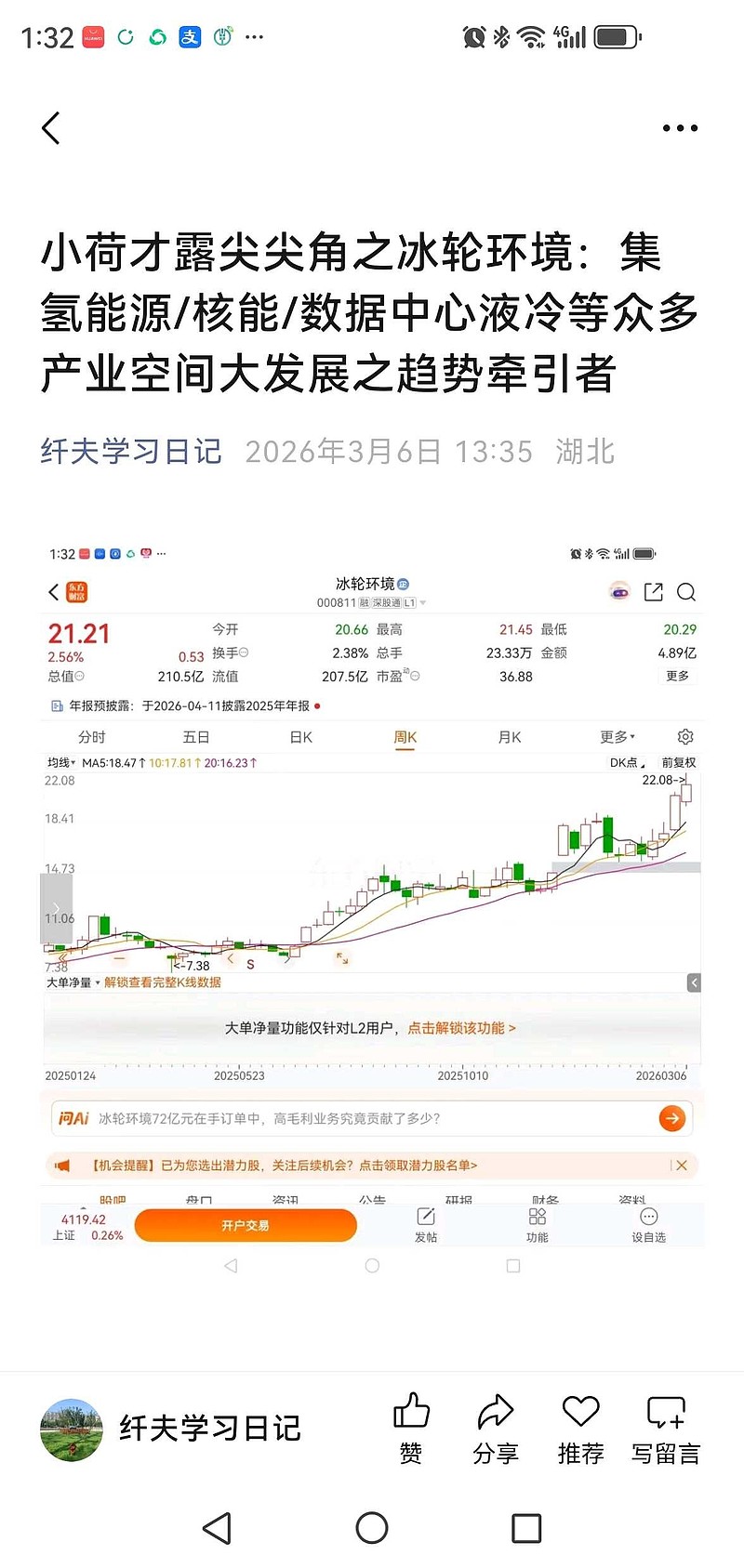The height and width of the screenshot is (1568, 744).
Task: Switch to the 月K monthly chart tab
Action: [507, 736]
